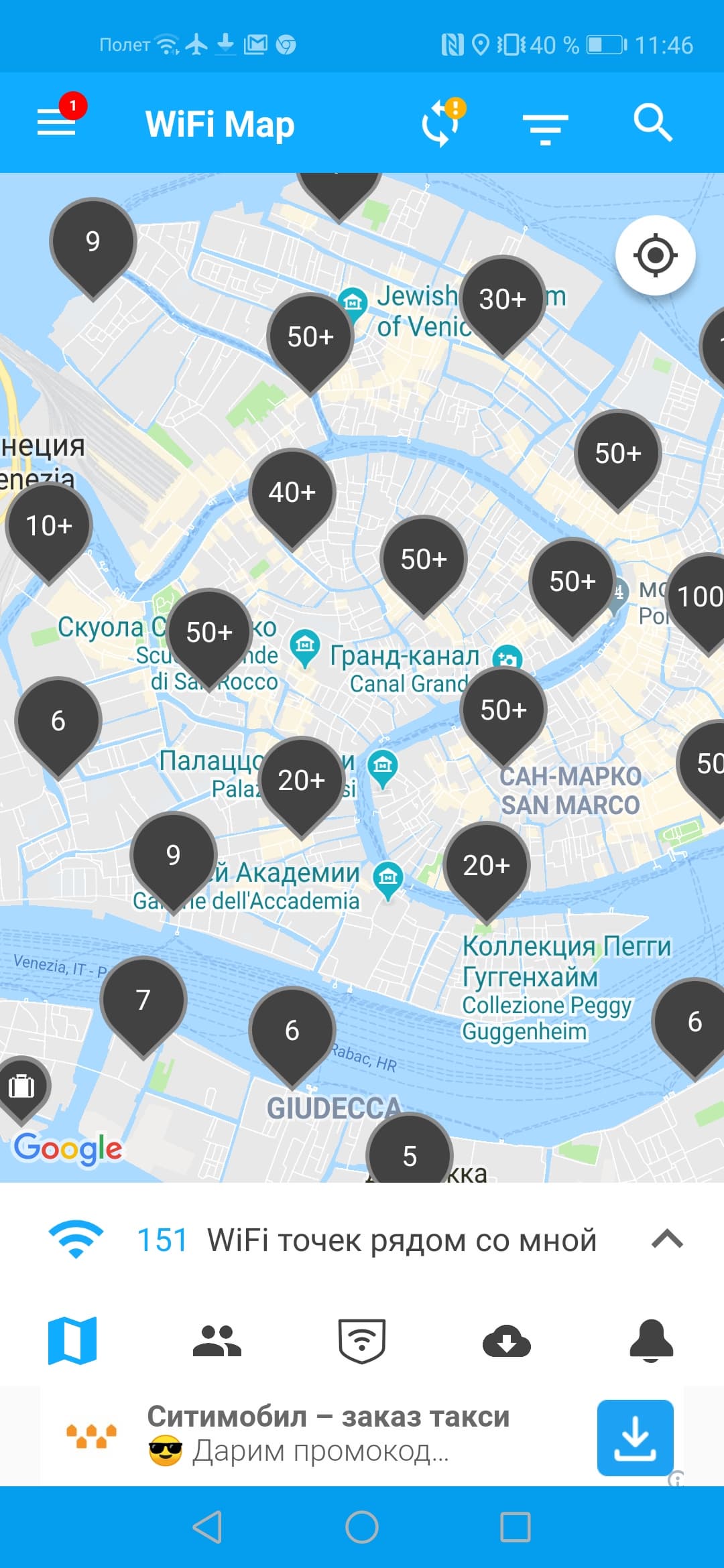The width and height of the screenshot is (724, 1568).
Task: Open the hamburger menu with notification badge
Action: [x=58, y=122]
